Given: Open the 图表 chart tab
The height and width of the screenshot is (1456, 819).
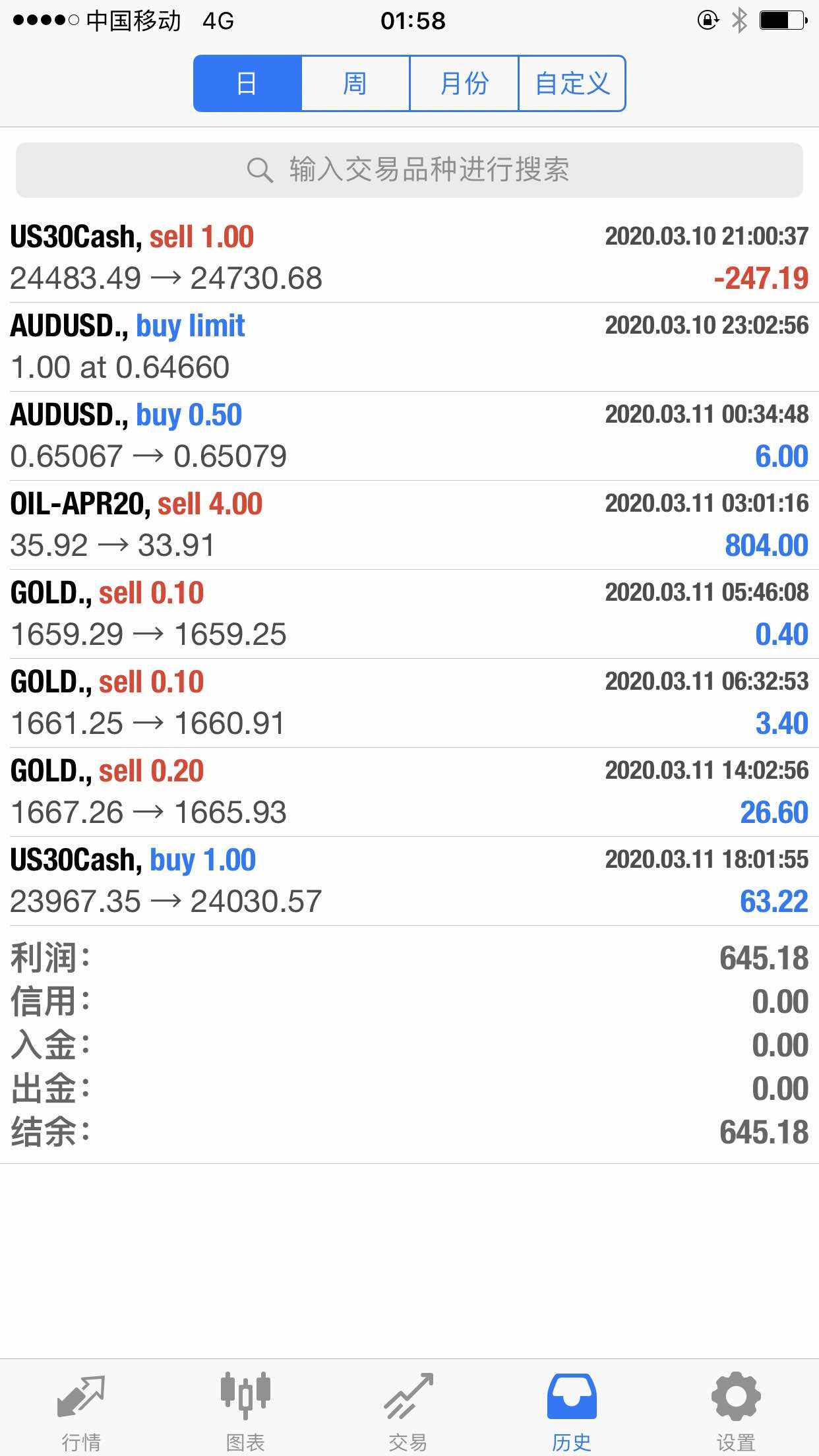Looking at the screenshot, I should [245, 1407].
